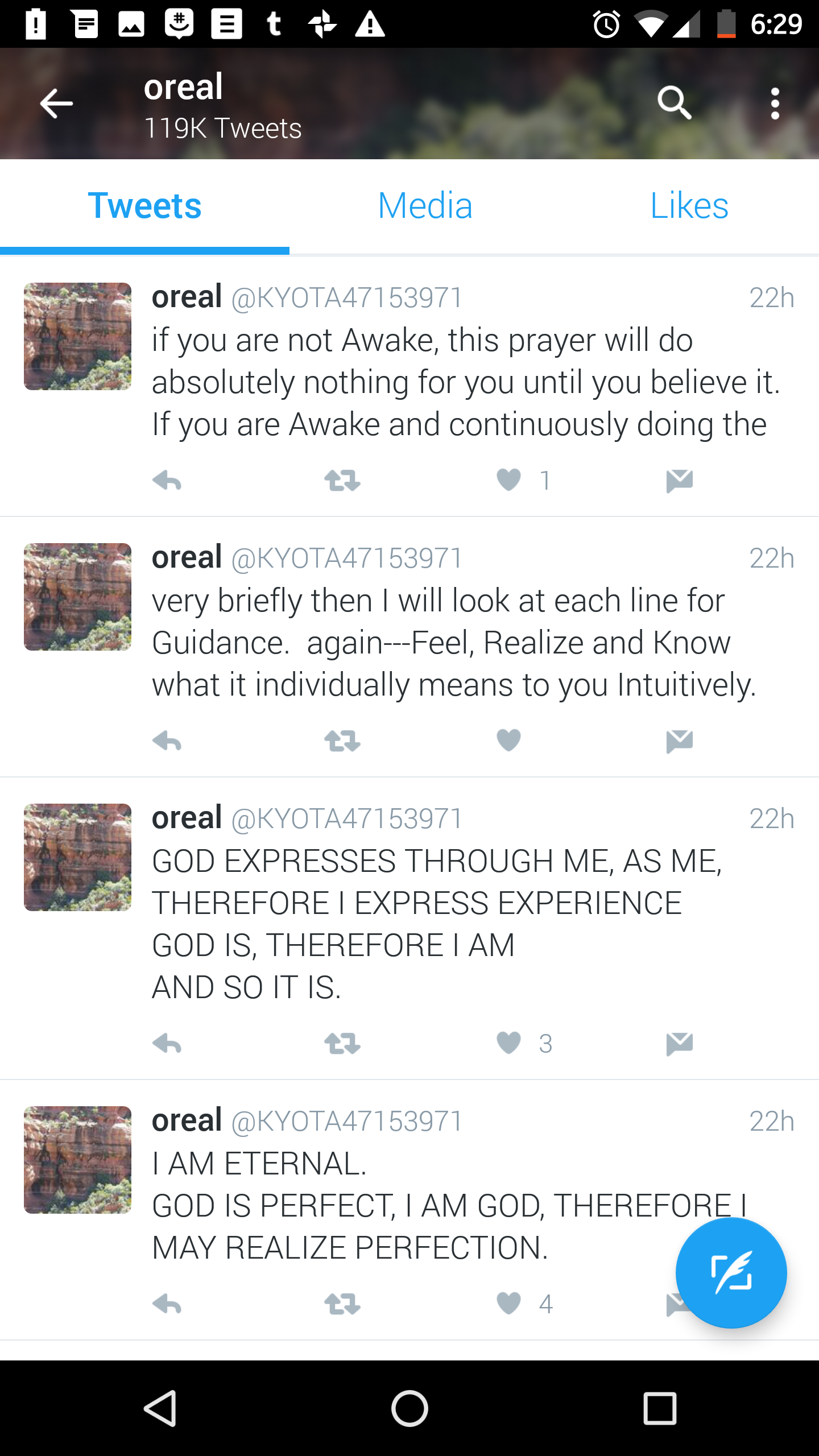The image size is (819, 1456).
Task: Like the 'very briefly then' tweet
Action: (508, 741)
